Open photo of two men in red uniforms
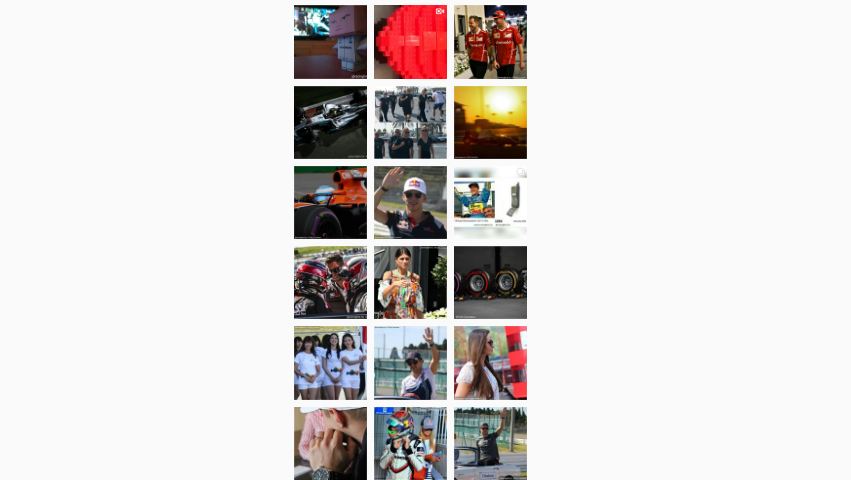The image size is (851, 480). [490, 42]
